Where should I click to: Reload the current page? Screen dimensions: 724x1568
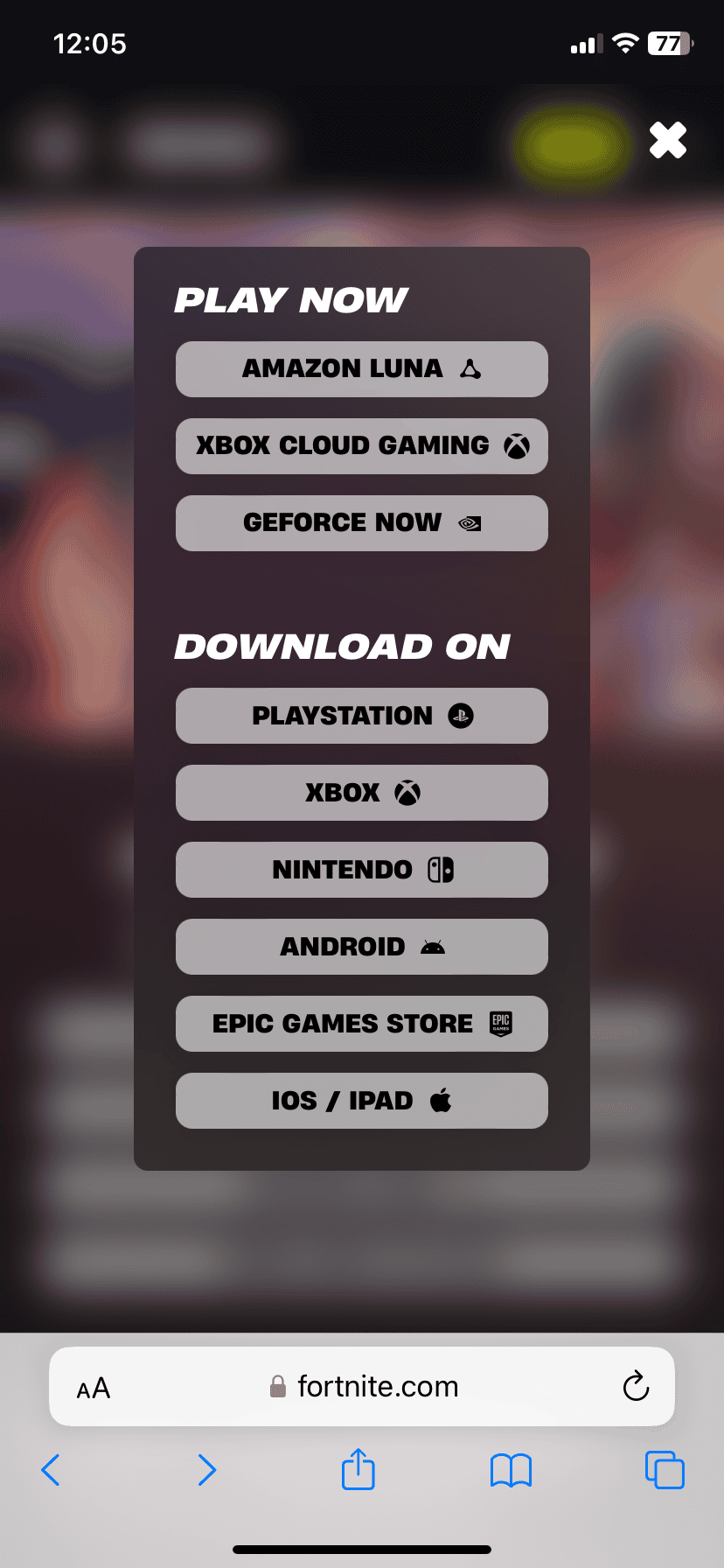pos(636,1387)
